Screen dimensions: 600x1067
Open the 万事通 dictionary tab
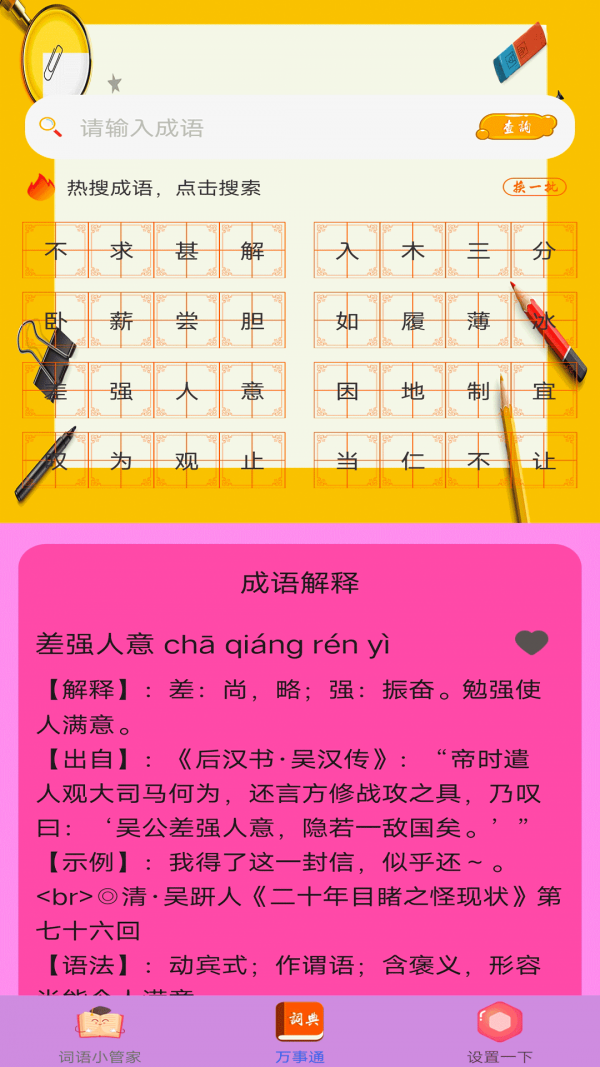point(300,1033)
